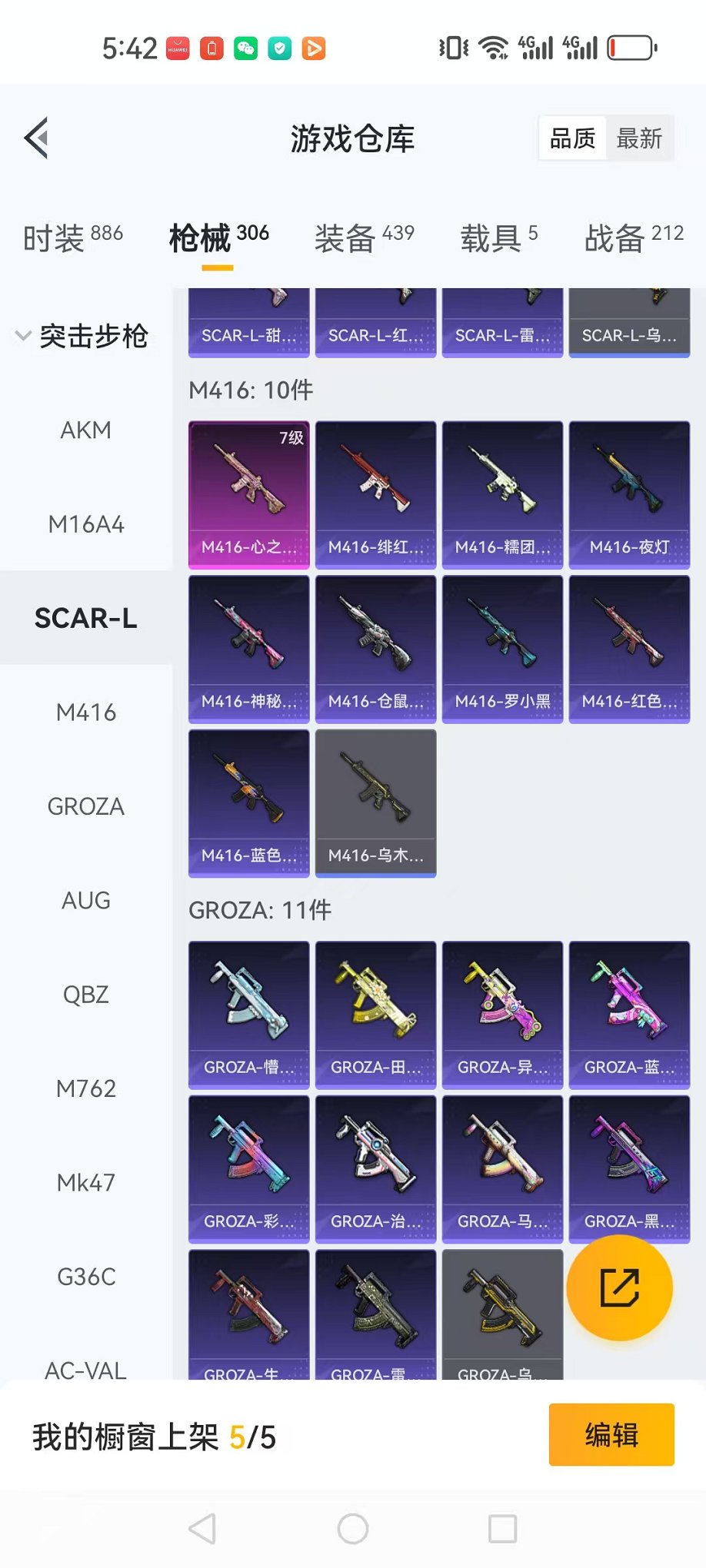Switch to the 时装 tab

73,238
